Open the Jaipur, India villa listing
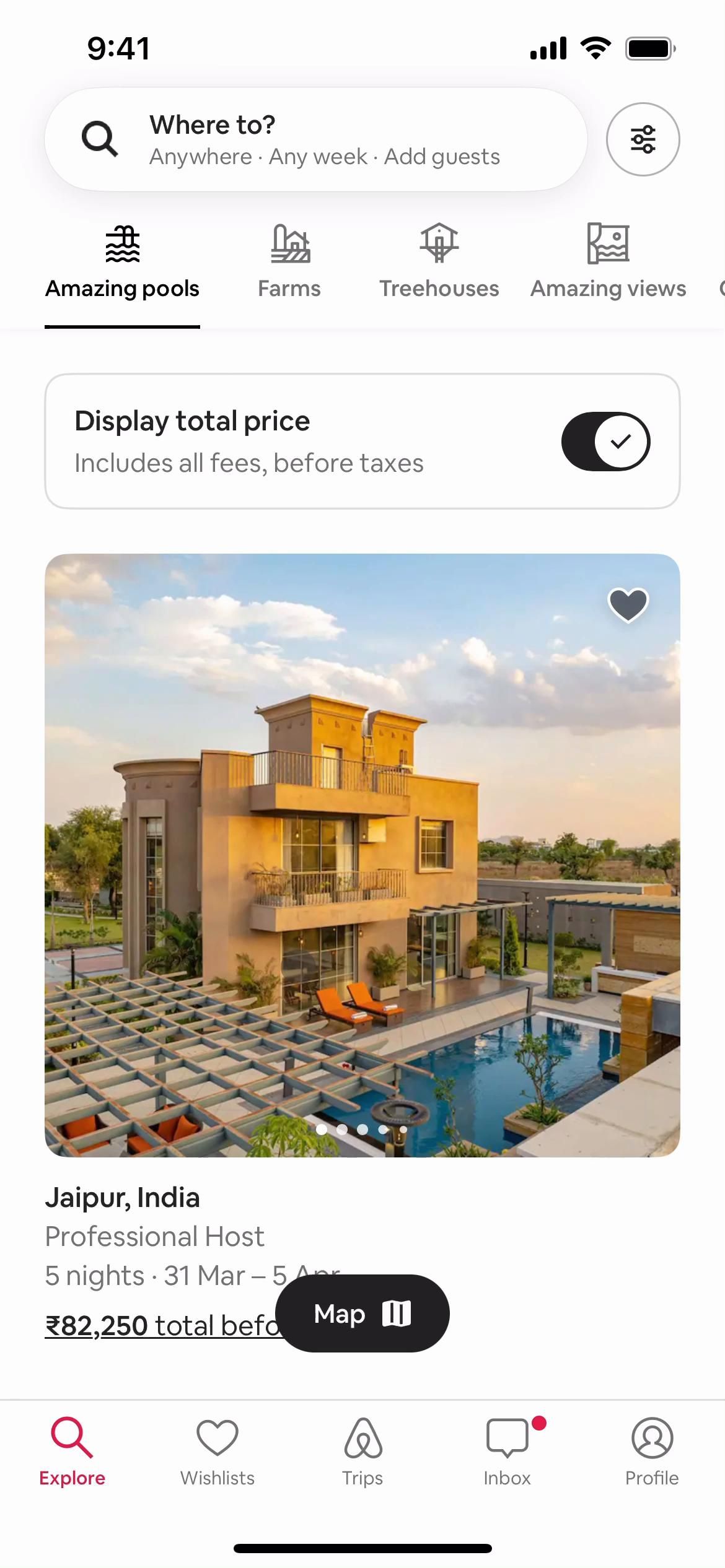 (362, 855)
